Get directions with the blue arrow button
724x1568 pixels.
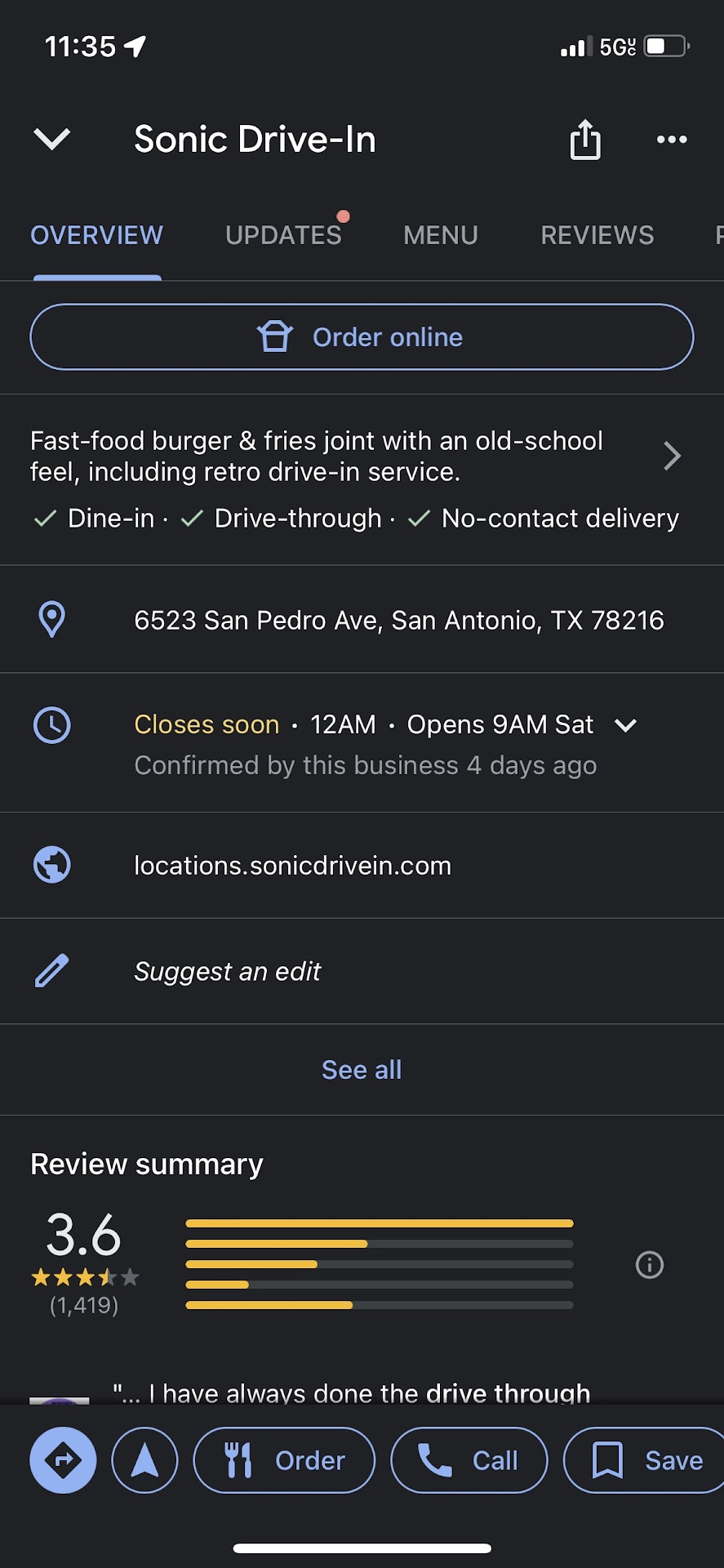[x=63, y=1460]
